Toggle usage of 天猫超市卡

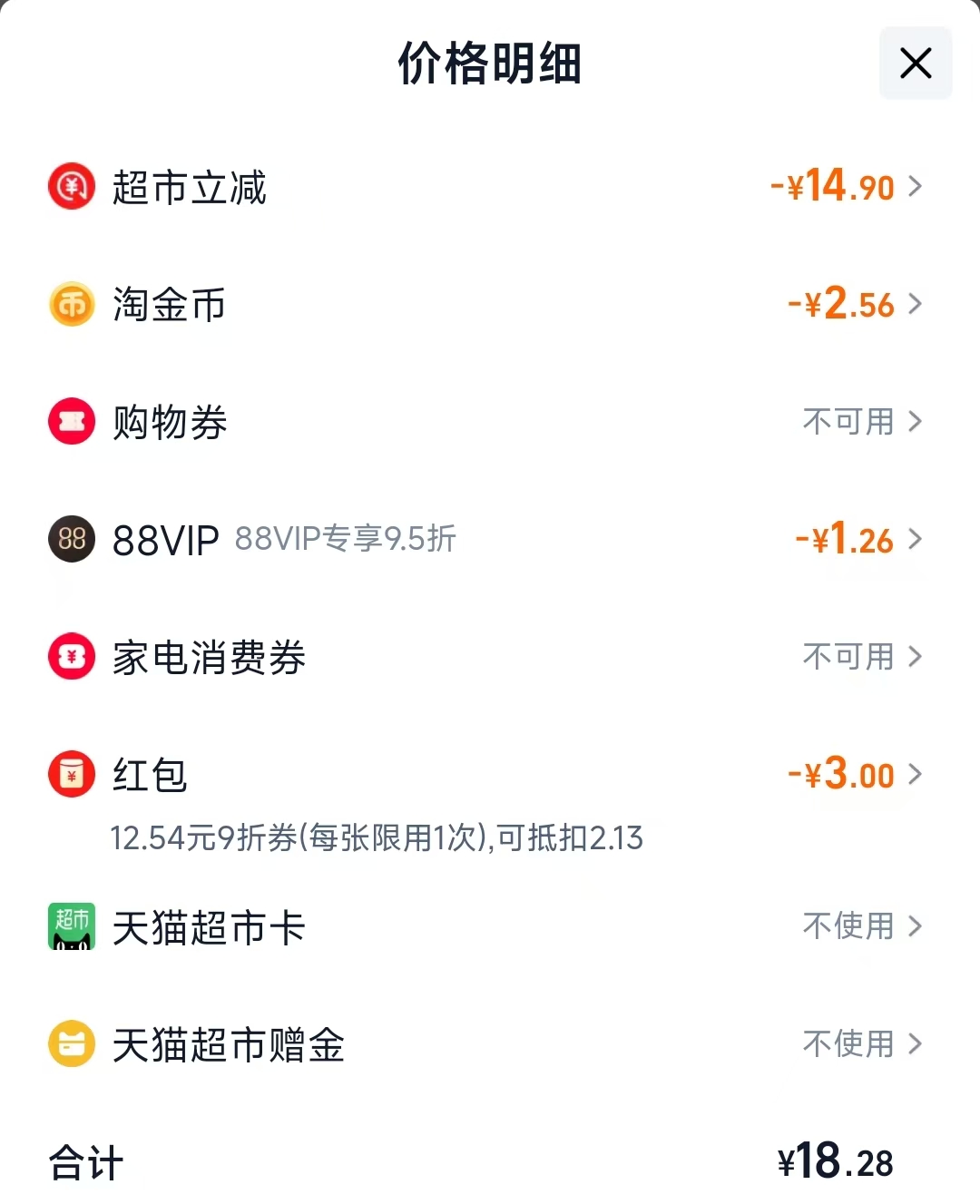click(858, 927)
